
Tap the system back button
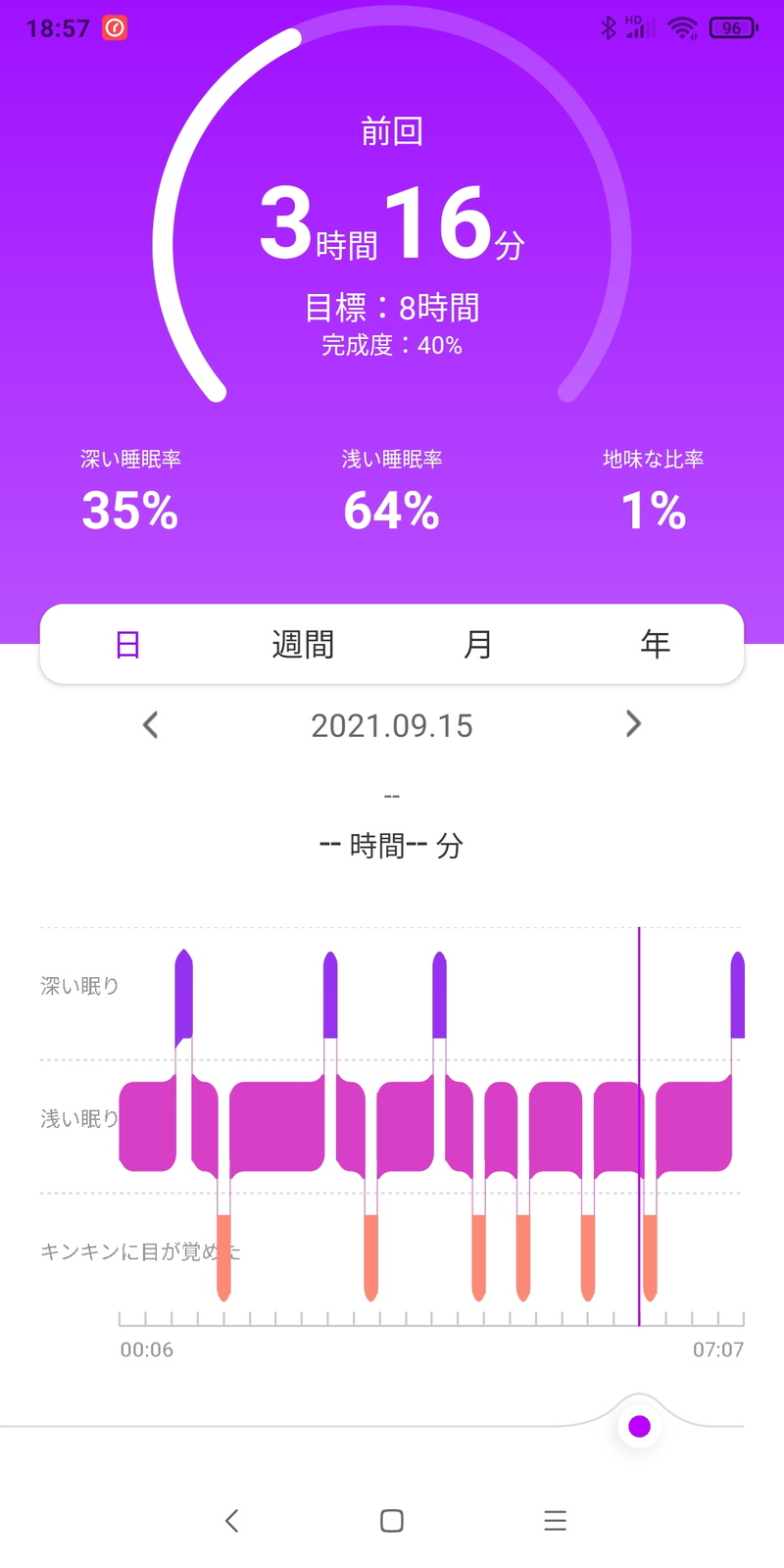[x=231, y=1520]
